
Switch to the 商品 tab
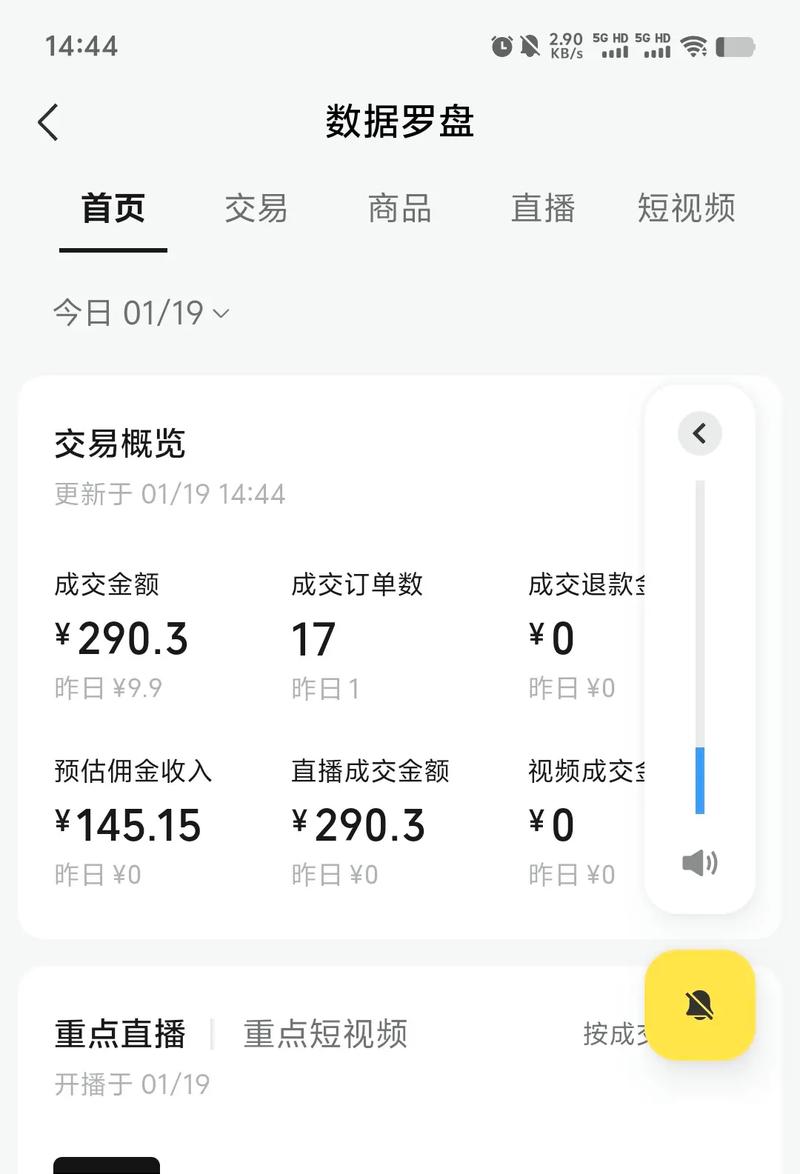[398, 210]
